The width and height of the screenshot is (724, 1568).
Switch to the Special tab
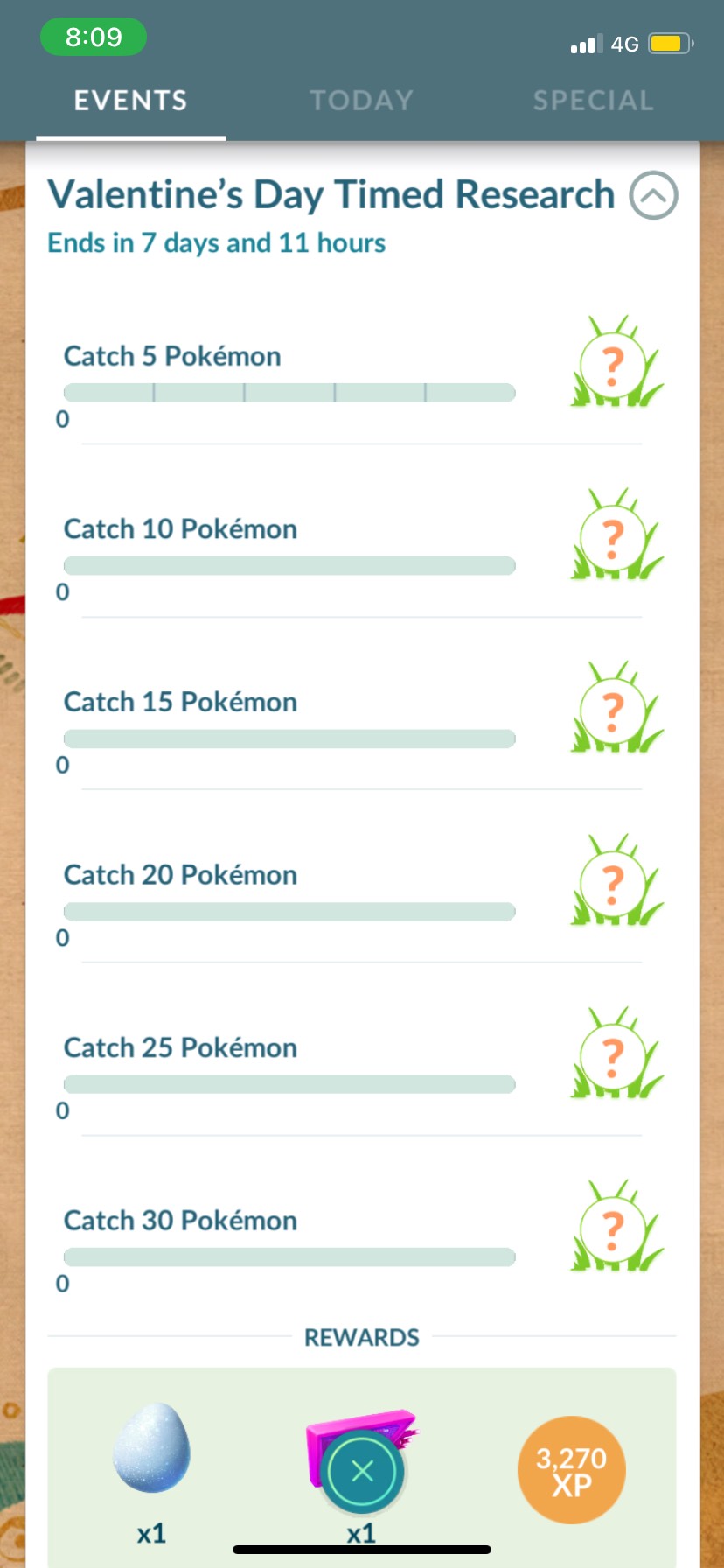593,101
